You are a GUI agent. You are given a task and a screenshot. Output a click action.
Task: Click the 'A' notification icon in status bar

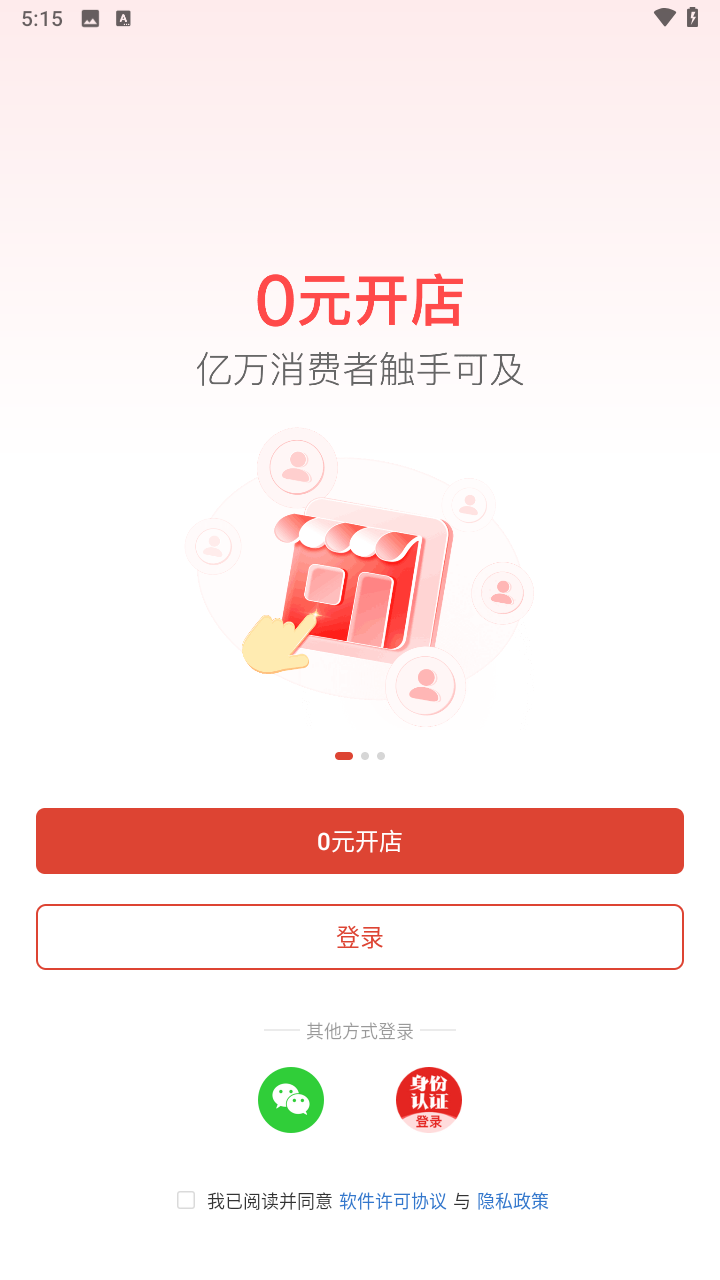[x=122, y=17]
